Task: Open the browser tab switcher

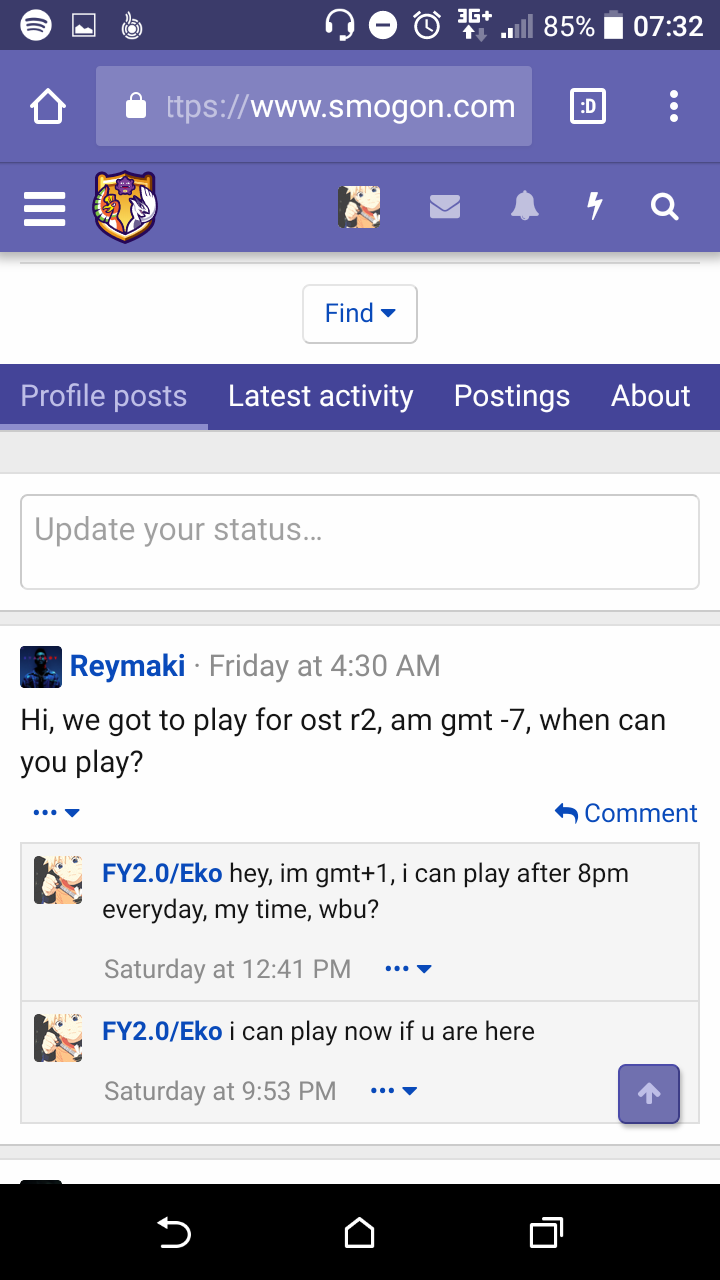Action: (587, 107)
